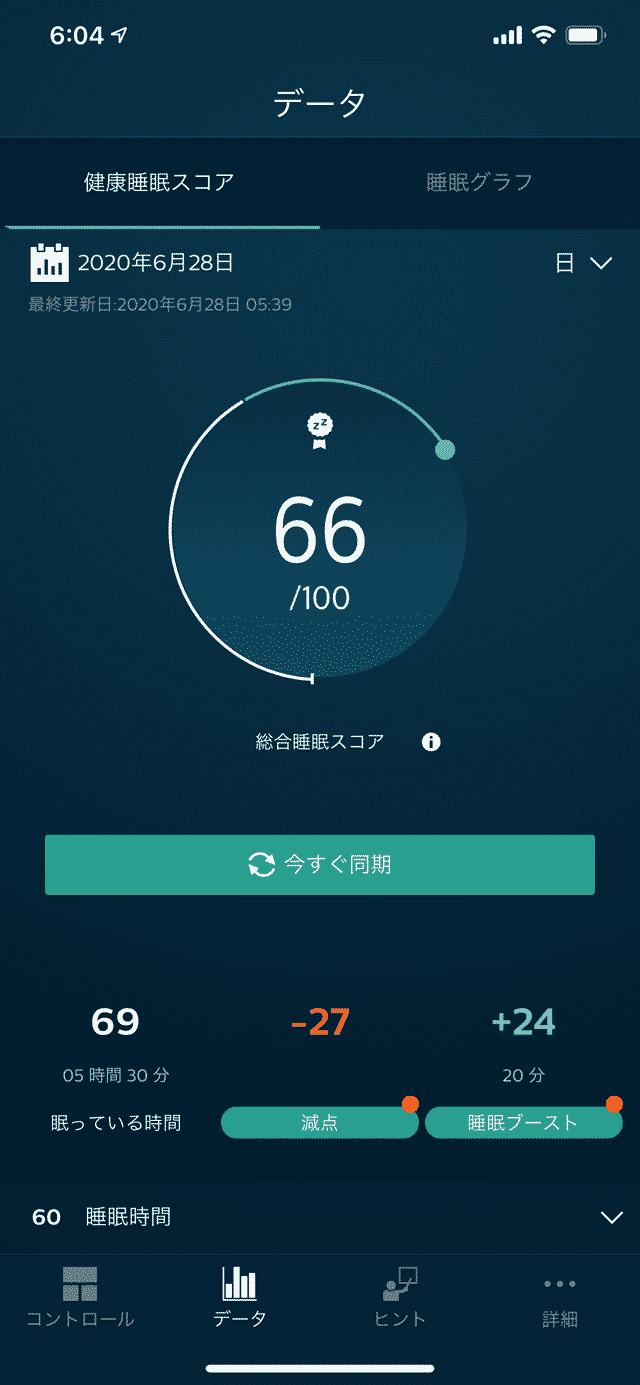Switch to the ヒント tab

click(x=400, y=1297)
